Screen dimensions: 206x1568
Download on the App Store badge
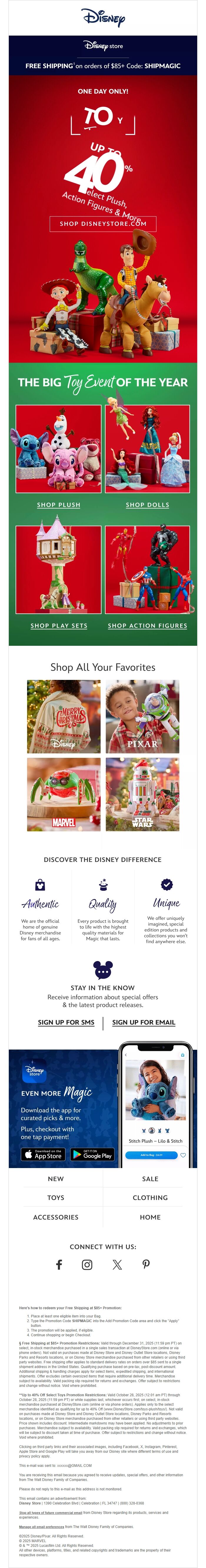(x=43, y=1154)
